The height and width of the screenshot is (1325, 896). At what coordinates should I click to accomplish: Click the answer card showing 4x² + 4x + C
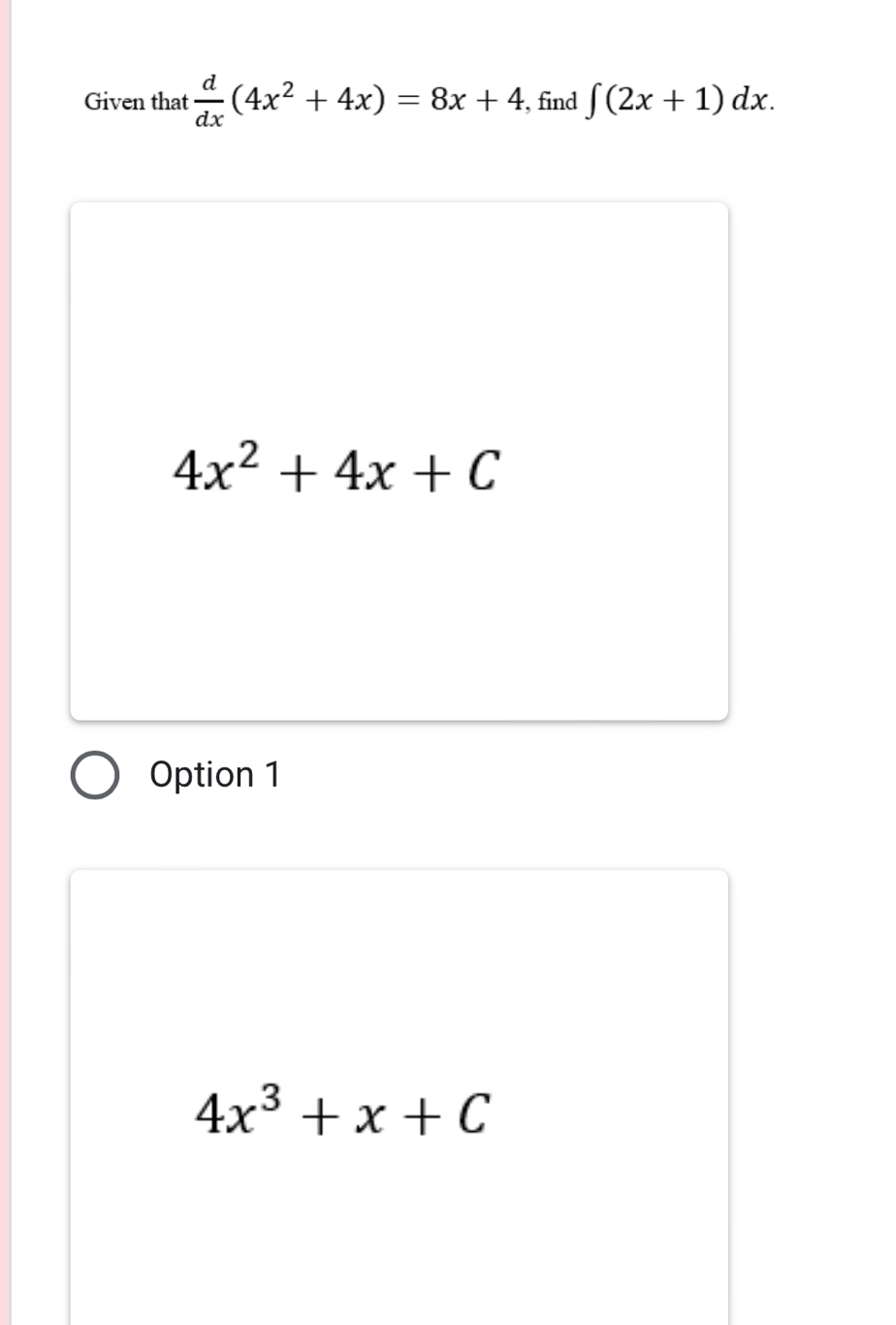tap(398, 461)
